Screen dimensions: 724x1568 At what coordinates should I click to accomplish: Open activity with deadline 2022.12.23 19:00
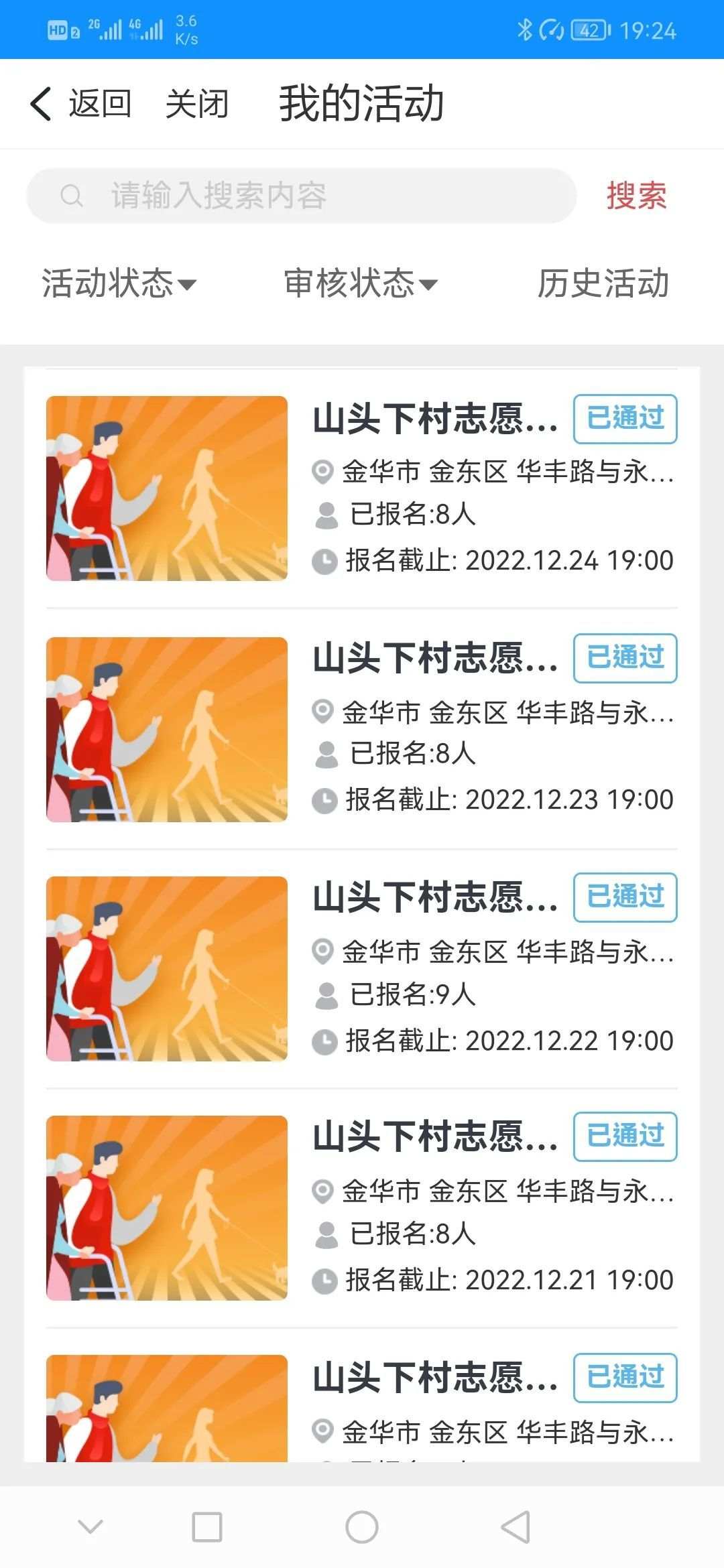362,729
